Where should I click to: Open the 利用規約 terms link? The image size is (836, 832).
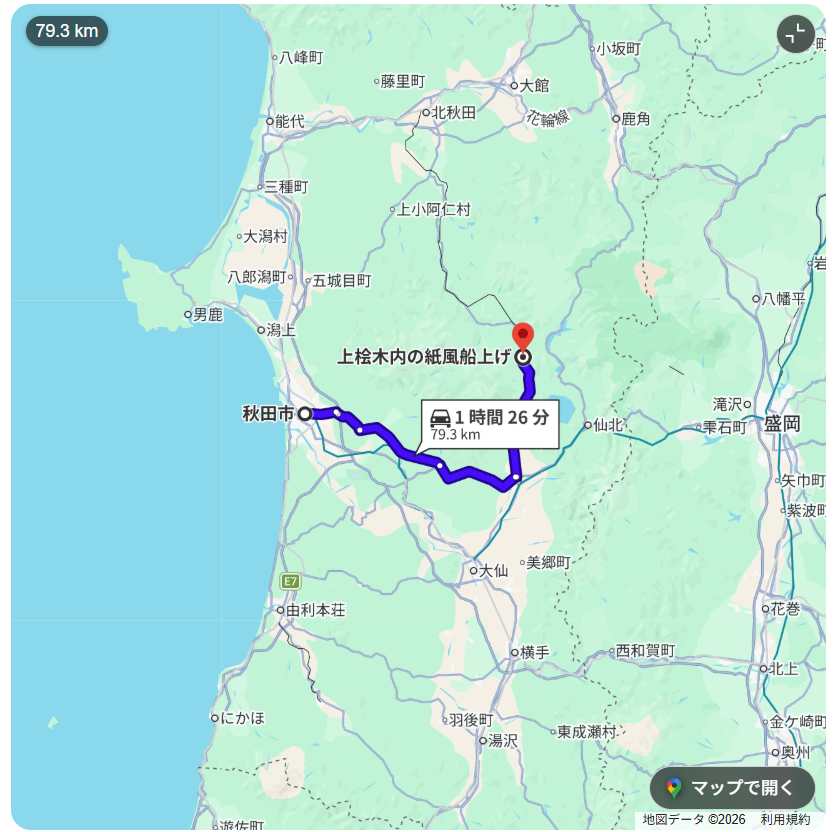pos(786,820)
